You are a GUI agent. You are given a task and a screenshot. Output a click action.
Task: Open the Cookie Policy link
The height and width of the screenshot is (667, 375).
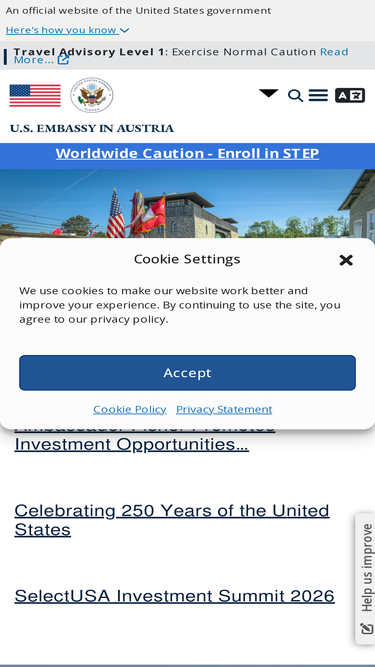(x=130, y=409)
